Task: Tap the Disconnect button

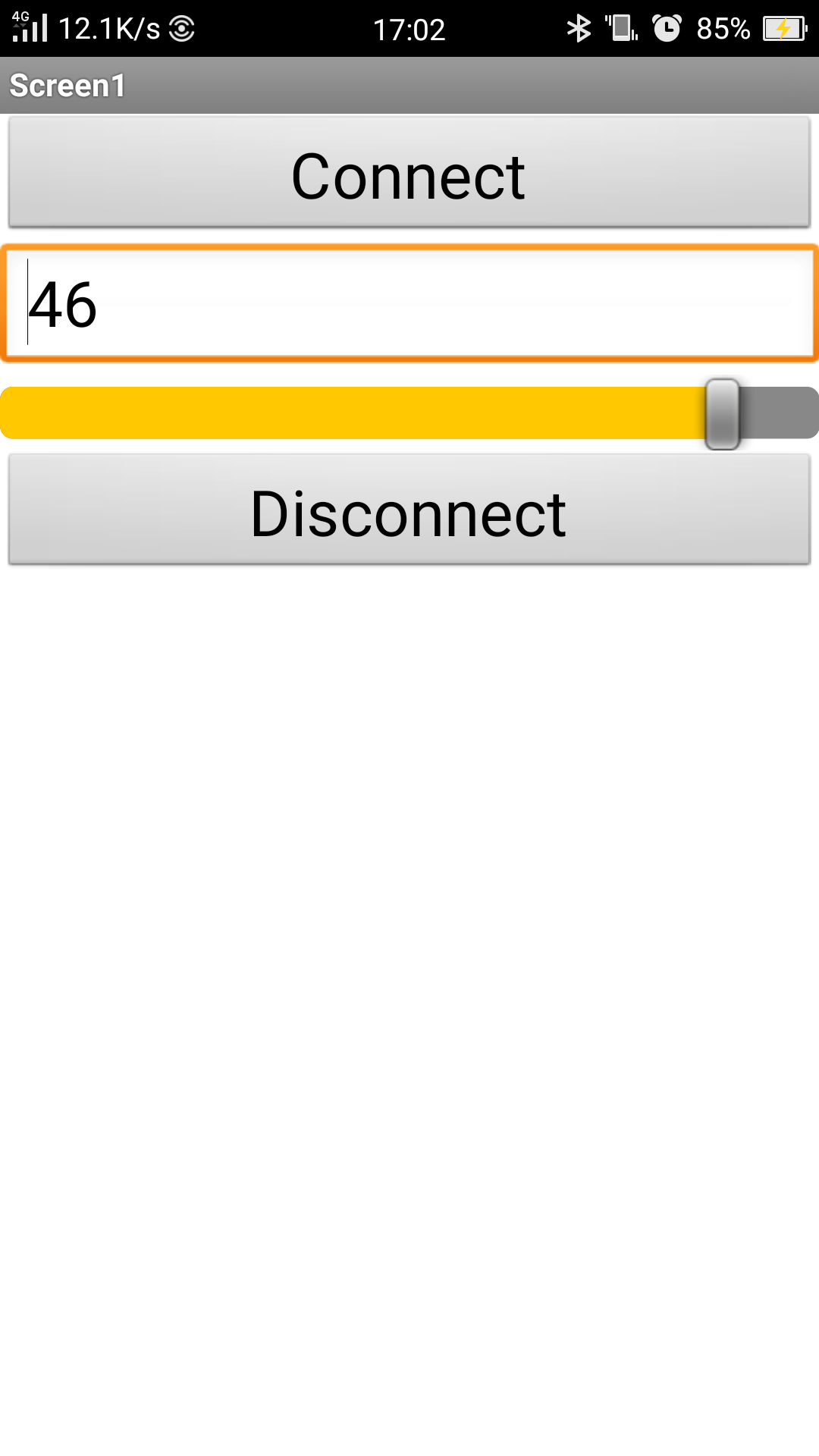Action: [409, 510]
